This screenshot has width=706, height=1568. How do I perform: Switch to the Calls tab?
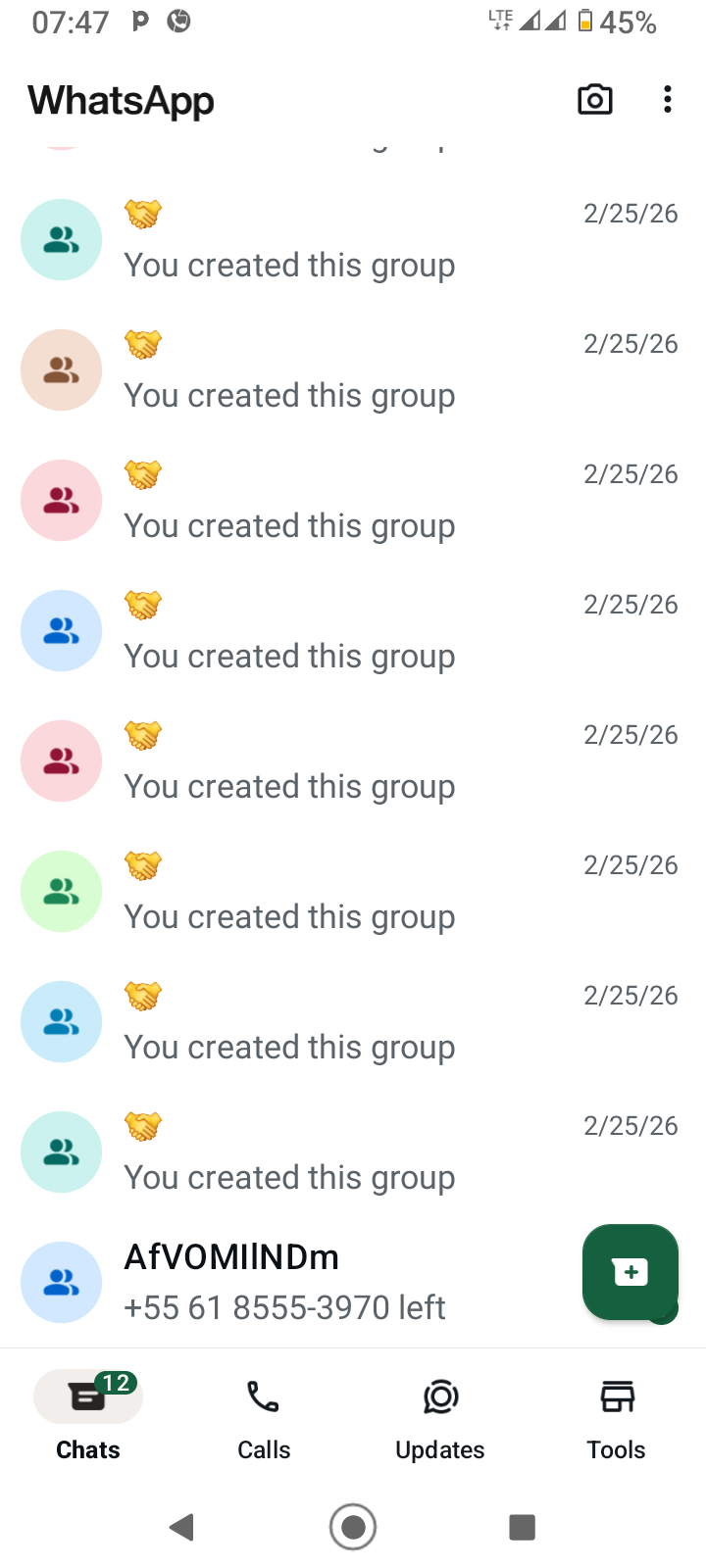264,1416
